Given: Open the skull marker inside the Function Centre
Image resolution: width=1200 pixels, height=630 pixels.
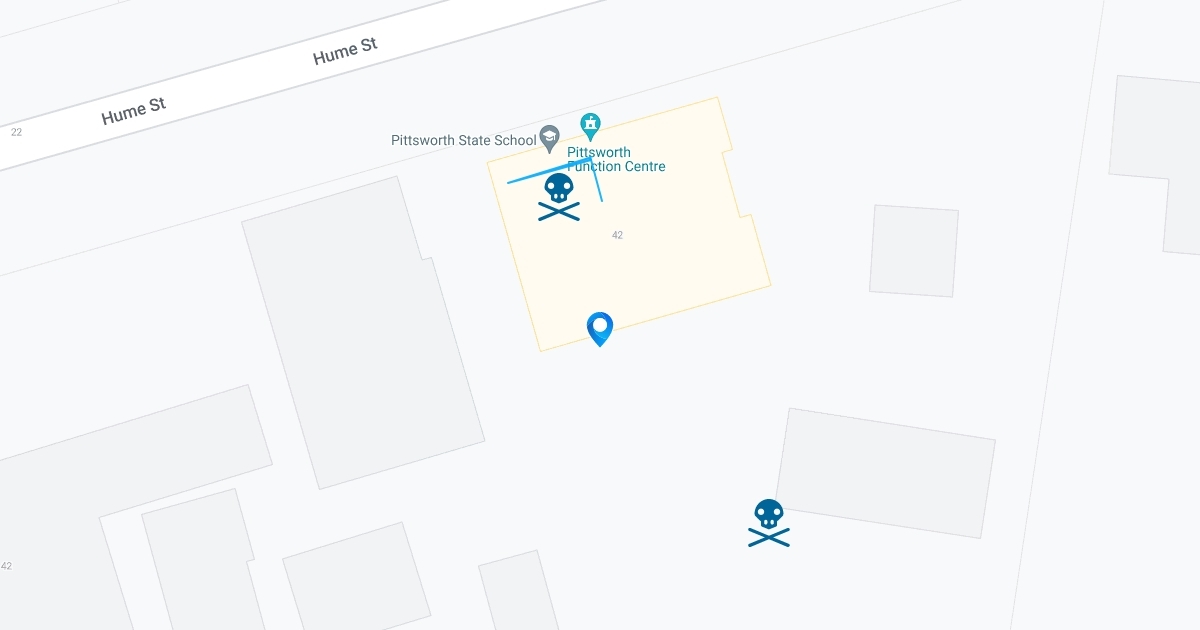Looking at the screenshot, I should (558, 197).
